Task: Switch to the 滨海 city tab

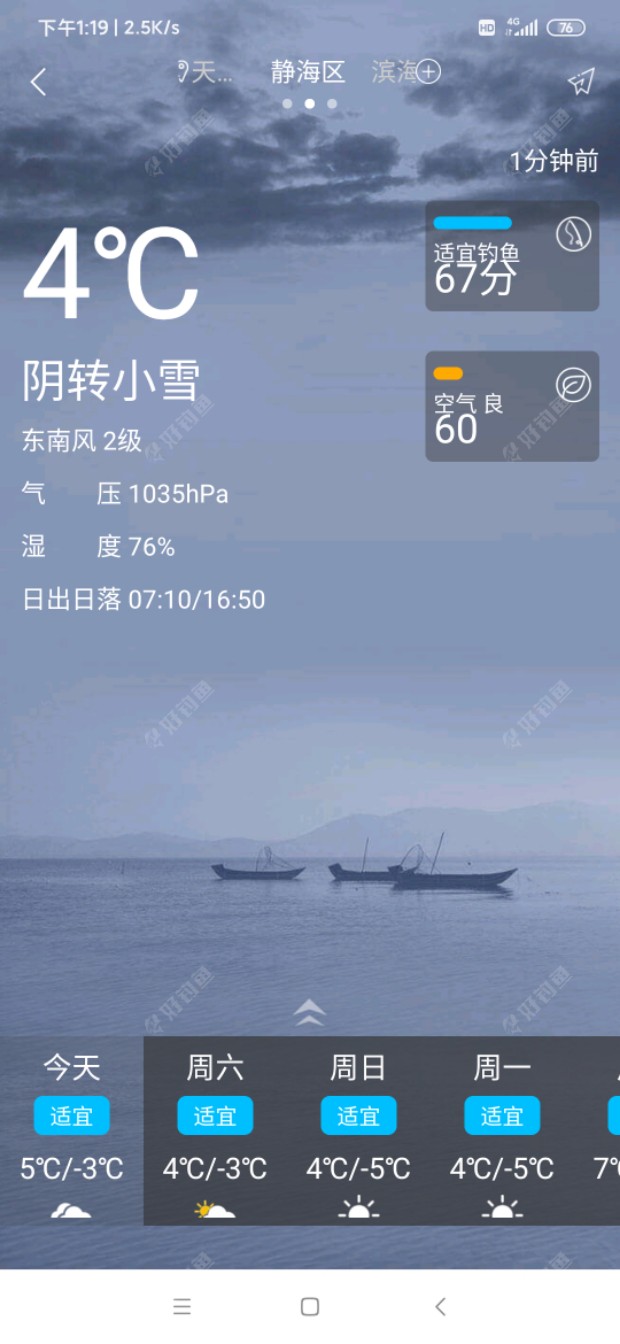Action: click(x=393, y=72)
